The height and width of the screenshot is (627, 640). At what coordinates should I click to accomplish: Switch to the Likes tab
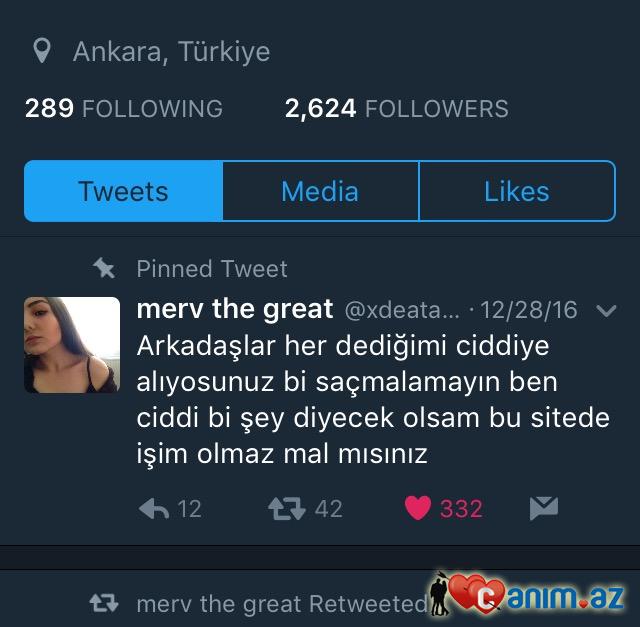point(516,191)
